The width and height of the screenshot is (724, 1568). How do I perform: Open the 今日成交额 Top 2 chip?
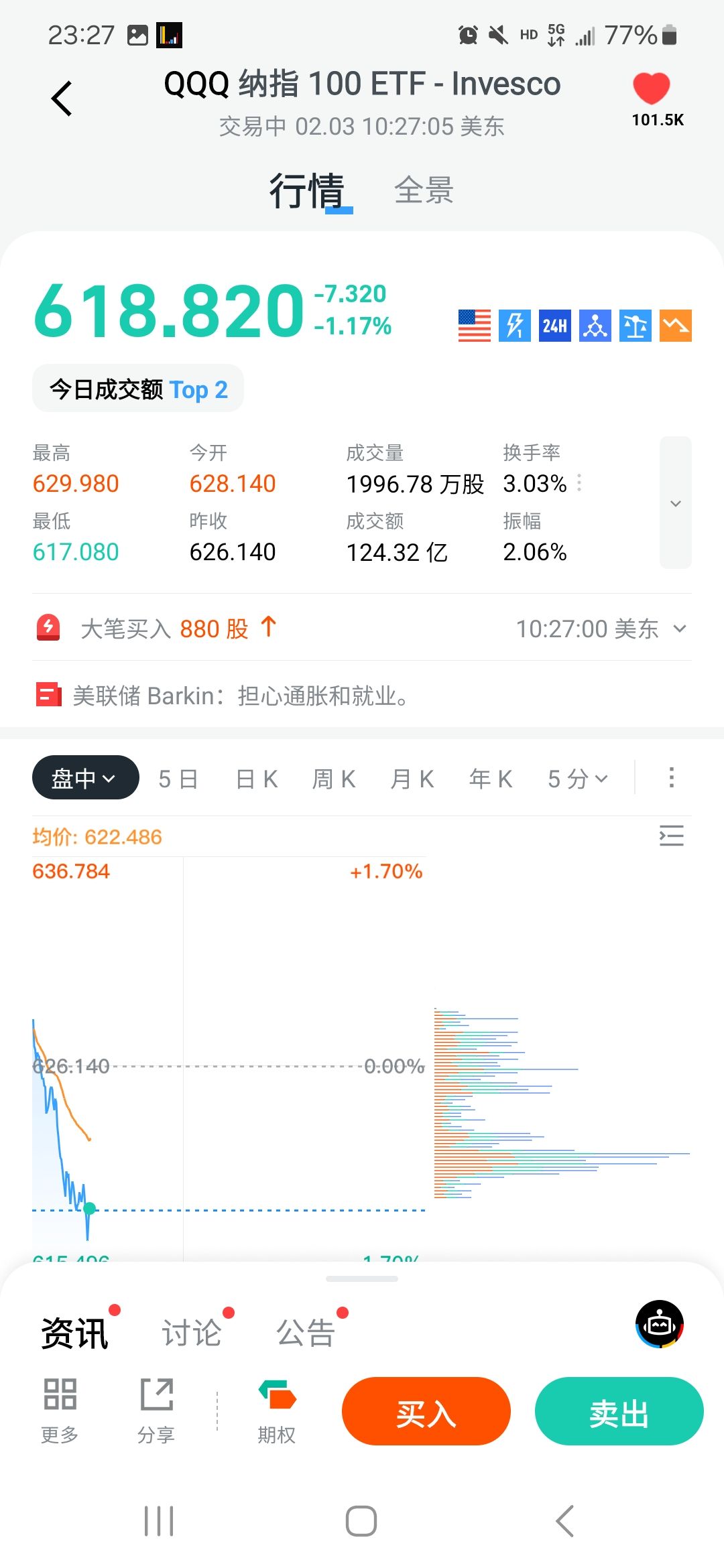point(138,389)
